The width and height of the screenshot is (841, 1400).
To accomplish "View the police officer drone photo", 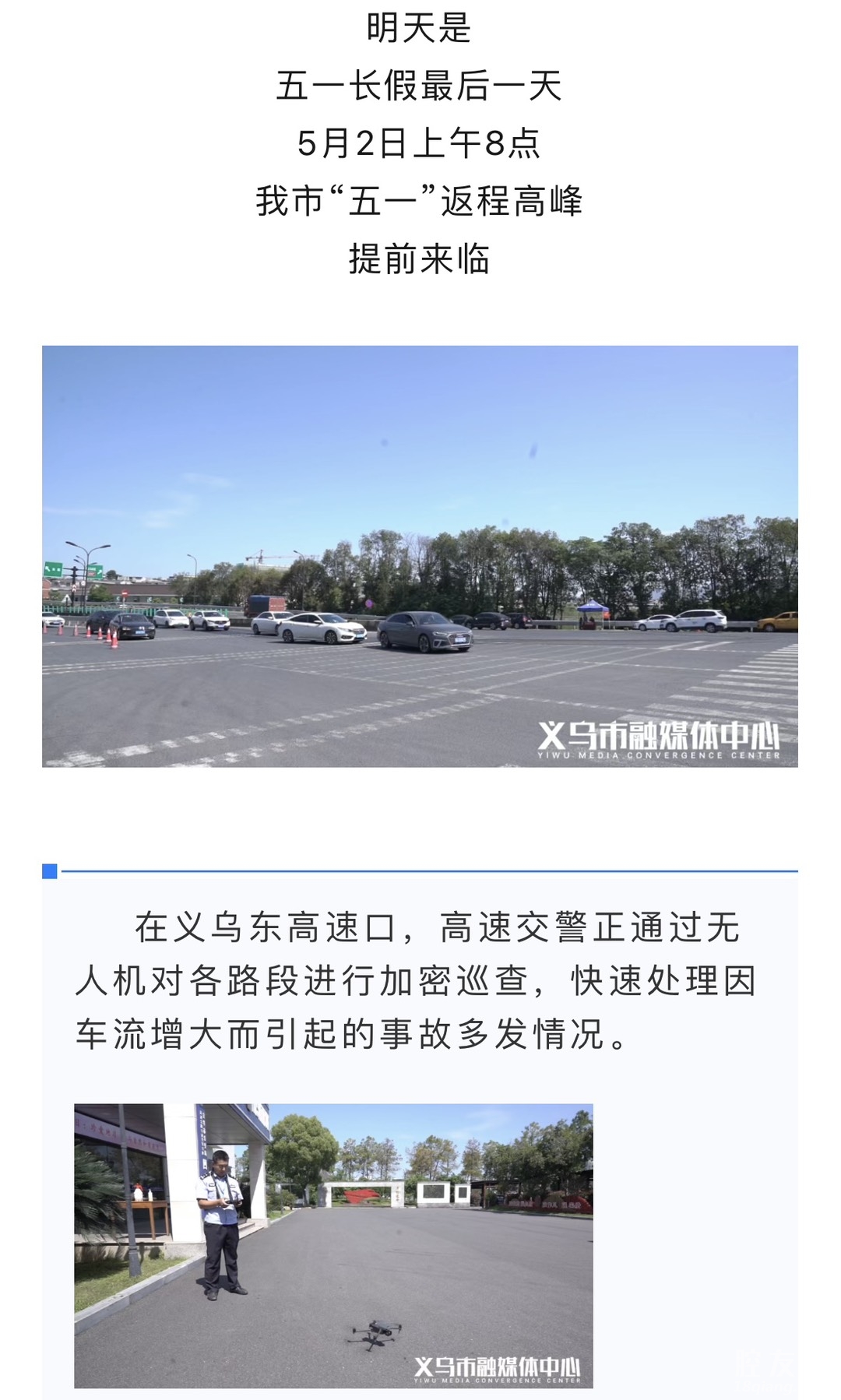I will pos(333,1244).
